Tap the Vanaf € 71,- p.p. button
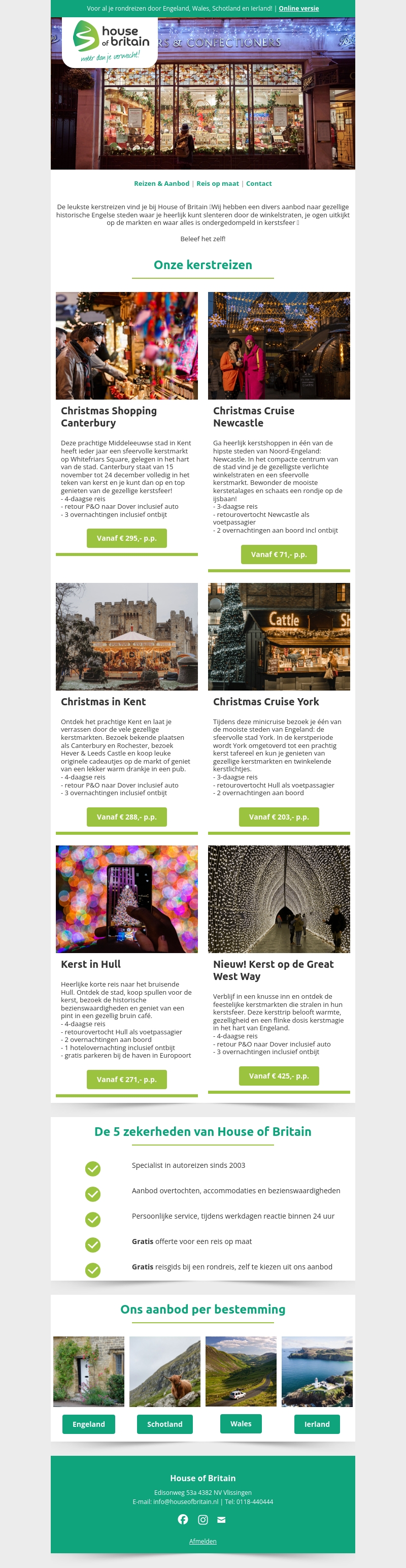 tap(279, 554)
